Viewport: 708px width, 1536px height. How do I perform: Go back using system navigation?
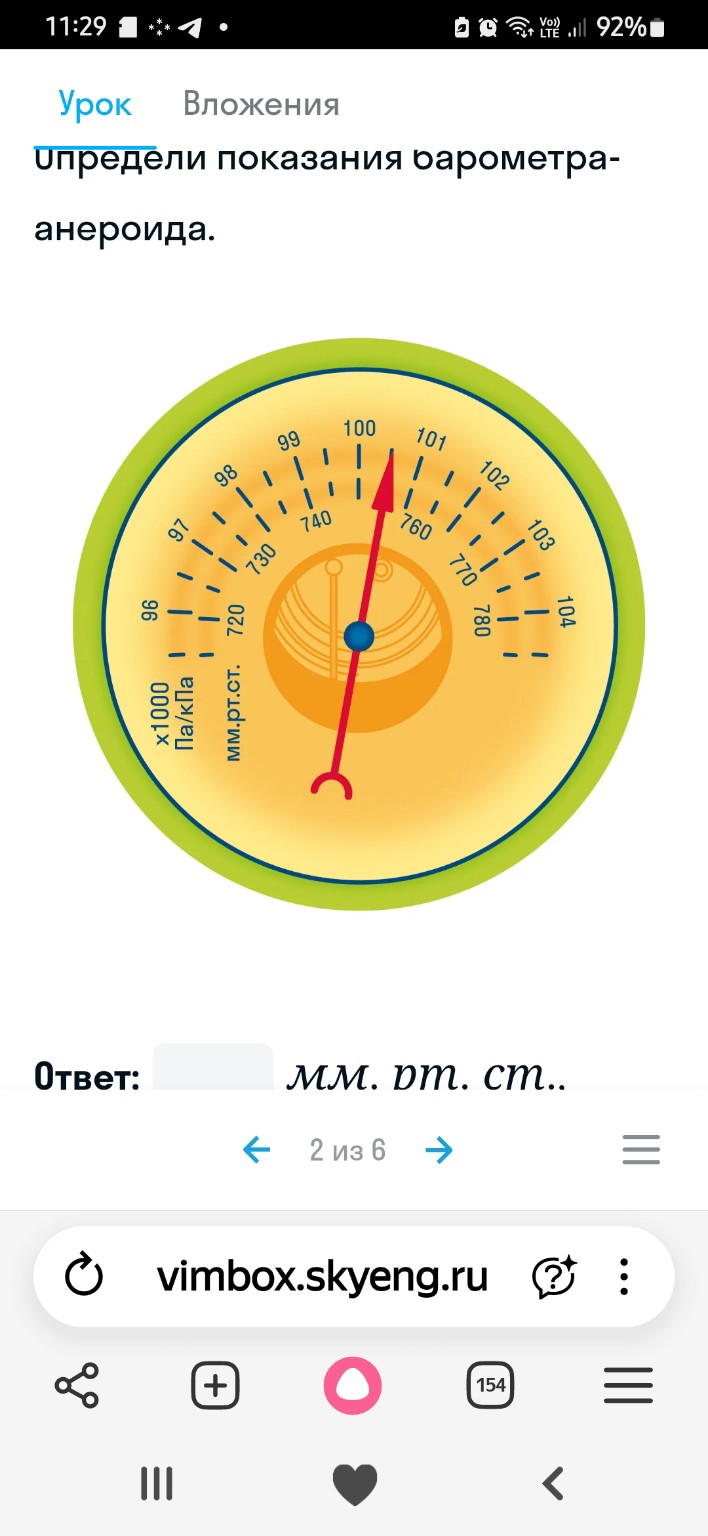553,1483
